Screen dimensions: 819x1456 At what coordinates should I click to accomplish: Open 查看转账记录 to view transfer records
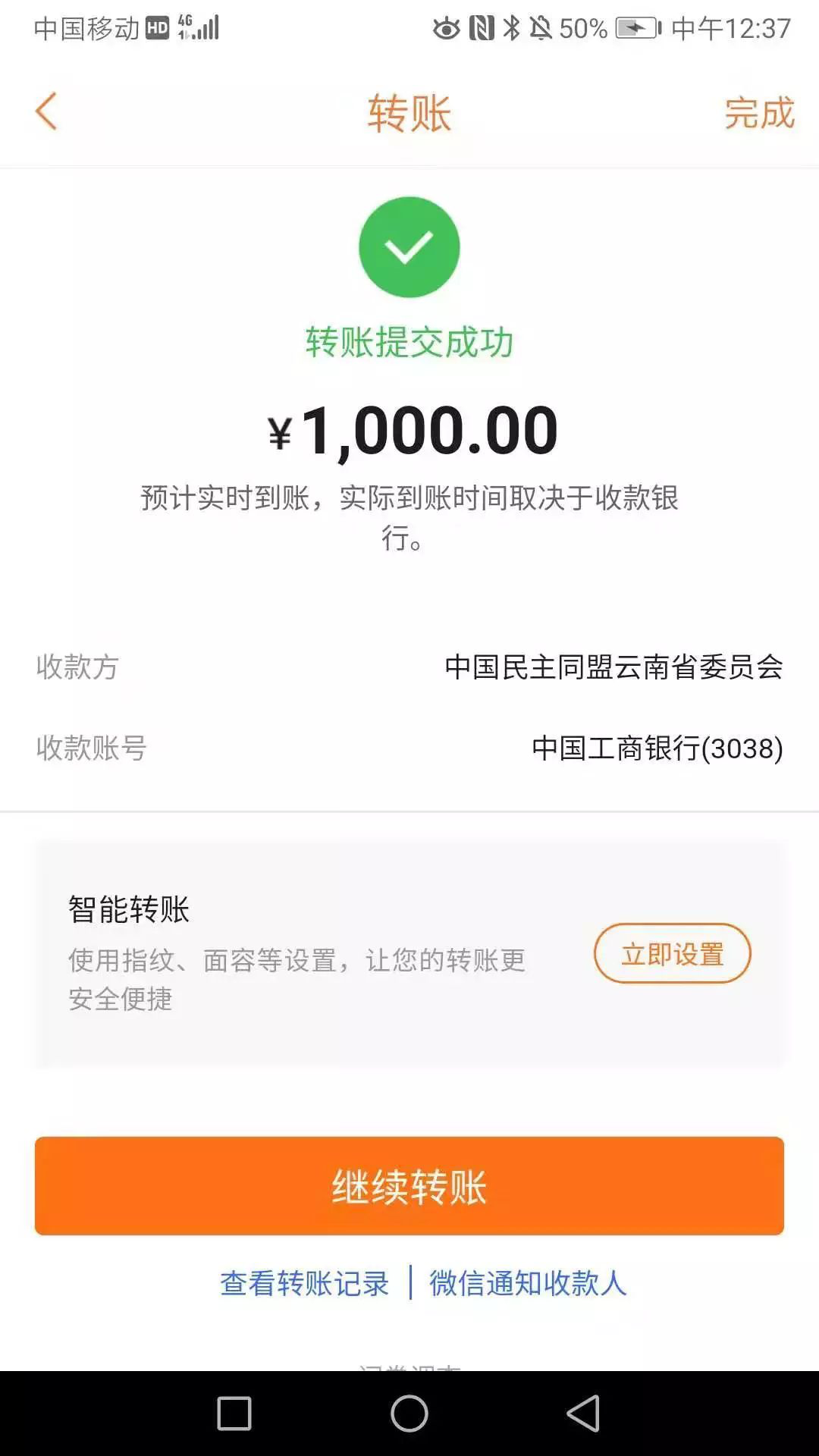304,1283
